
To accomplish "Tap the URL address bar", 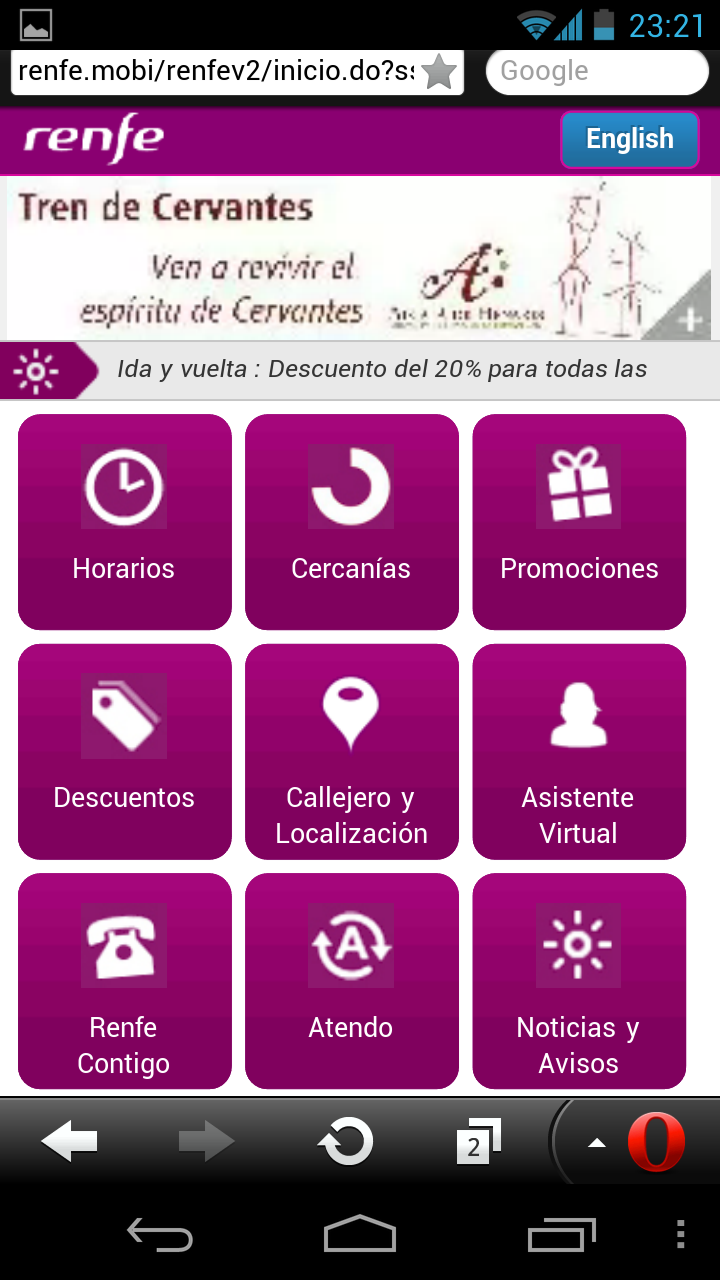I will (x=214, y=72).
